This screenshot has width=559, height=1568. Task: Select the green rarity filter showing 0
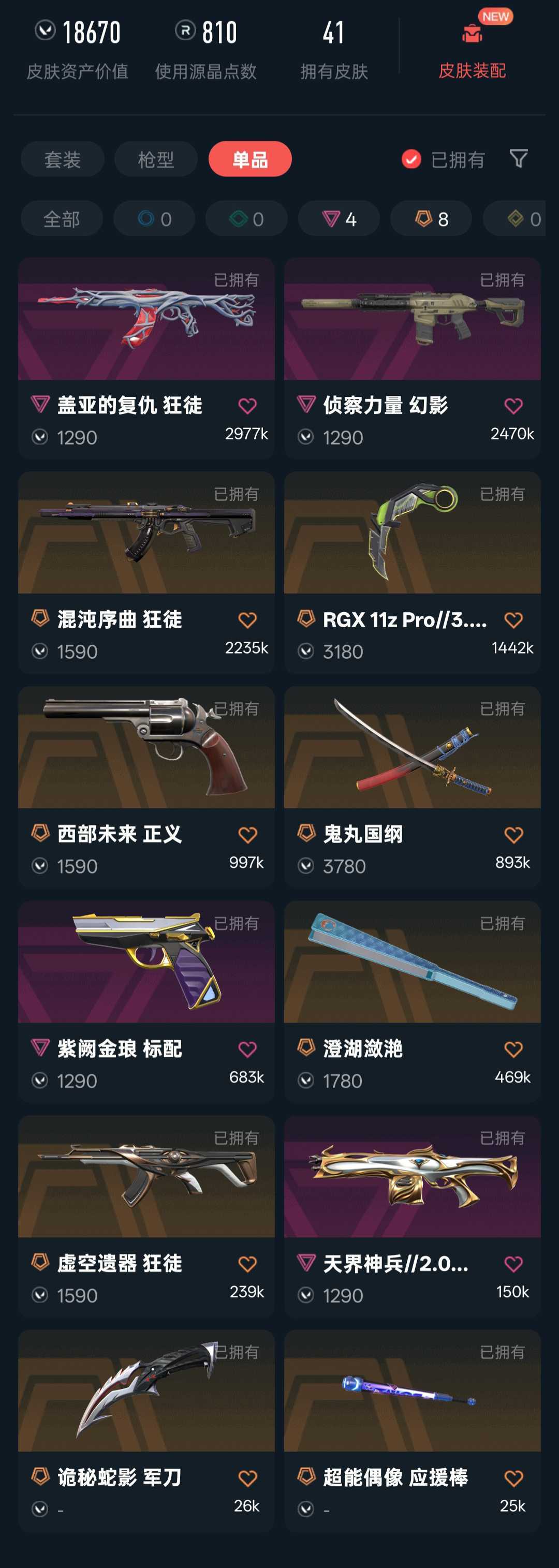coord(246,218)
